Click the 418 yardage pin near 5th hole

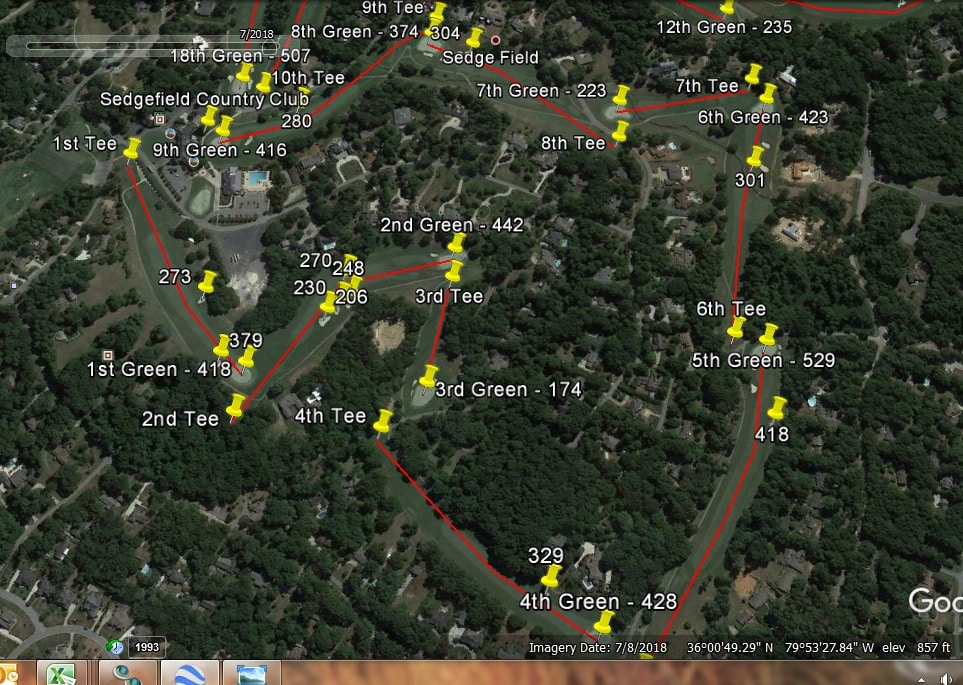[777, 407]
